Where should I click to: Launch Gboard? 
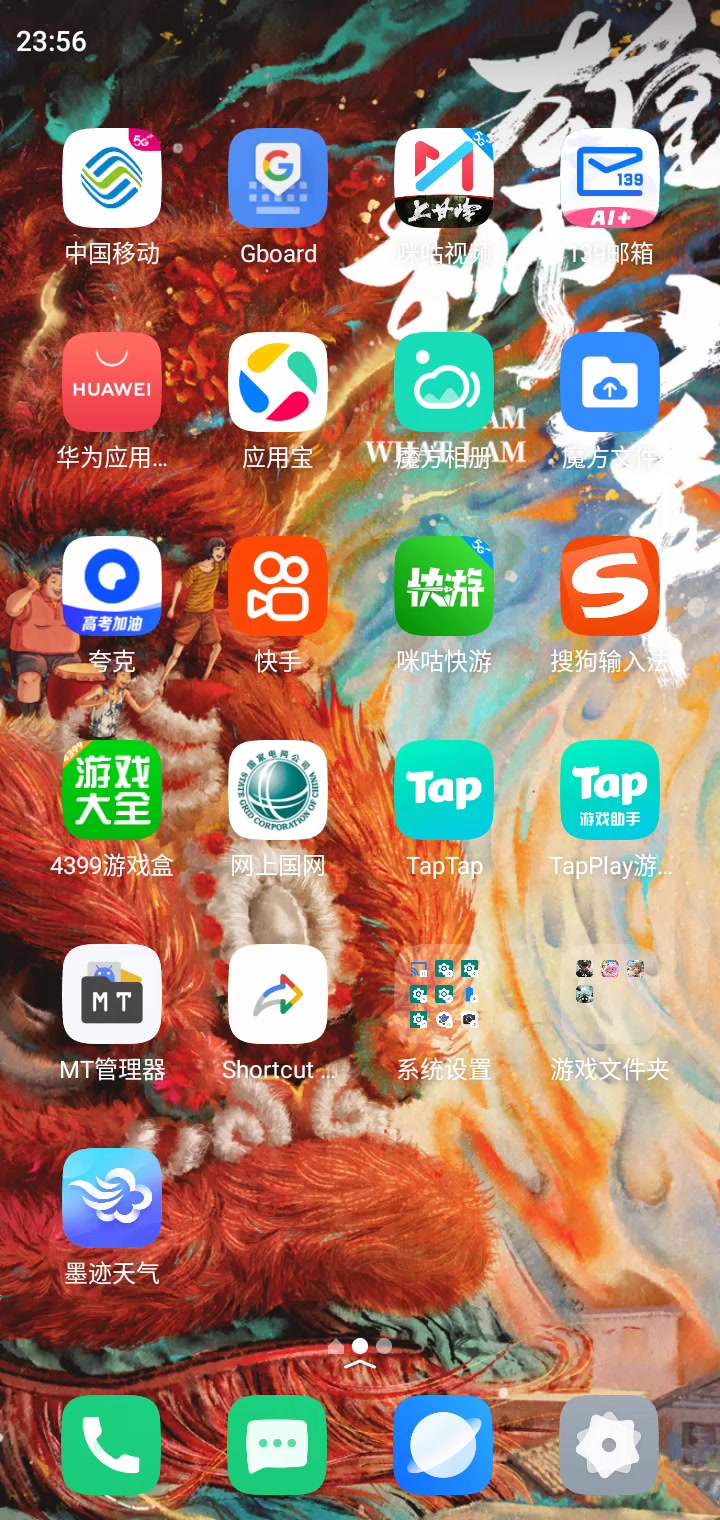tap(278, 178)
